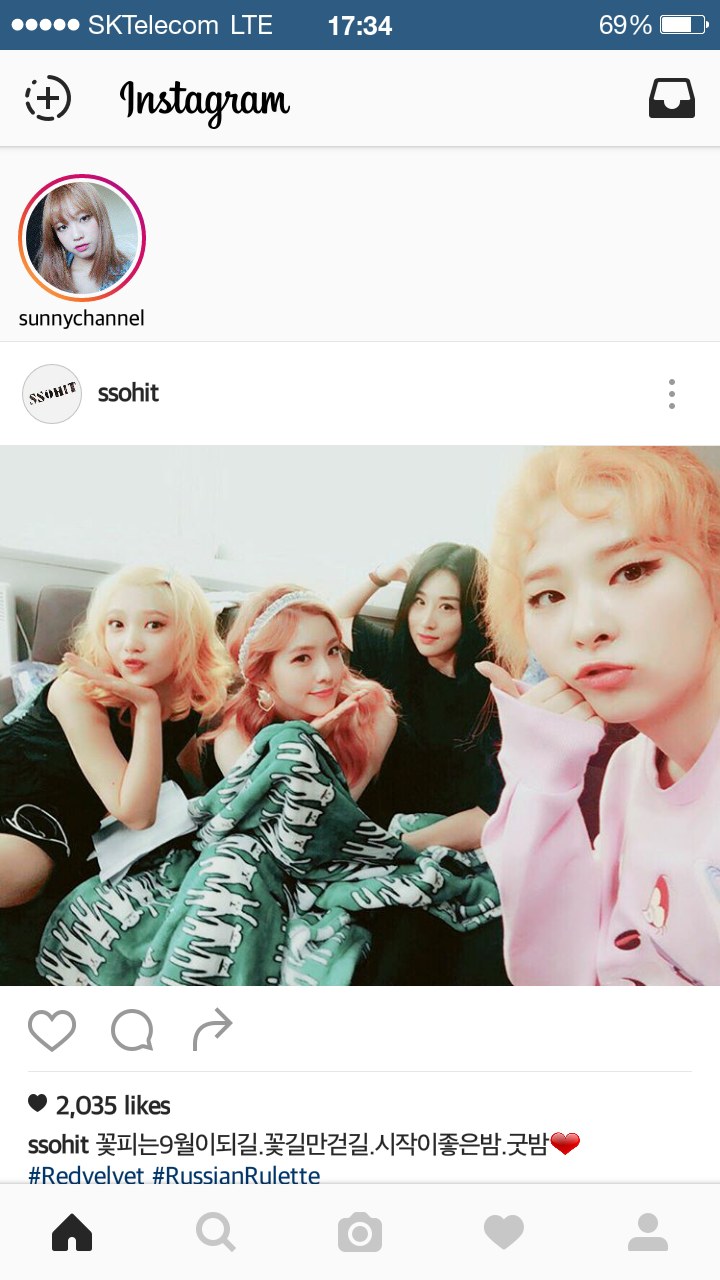The height and width of the screenshot is (1280, 720).
Task: Open the direct messages inbox
Action: [x=671, y=98]
